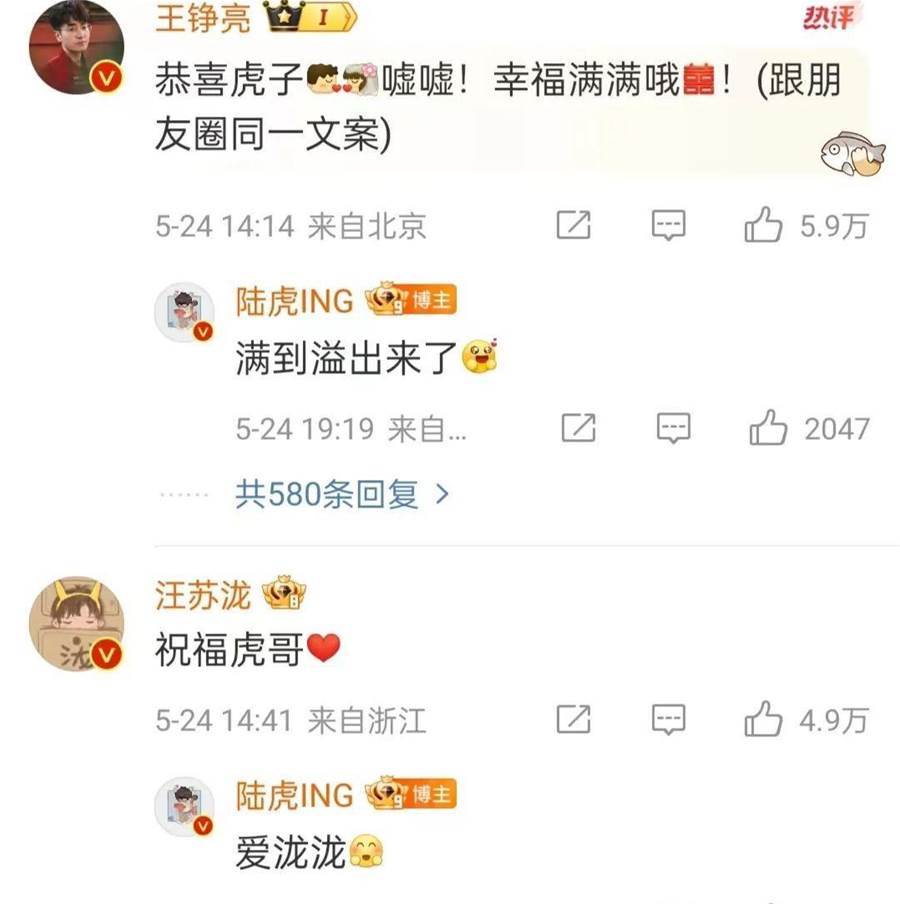Open 陆虎ING avatar beside 满到溢出来了 reply
The image size is (900, 904).
point(184,312)
